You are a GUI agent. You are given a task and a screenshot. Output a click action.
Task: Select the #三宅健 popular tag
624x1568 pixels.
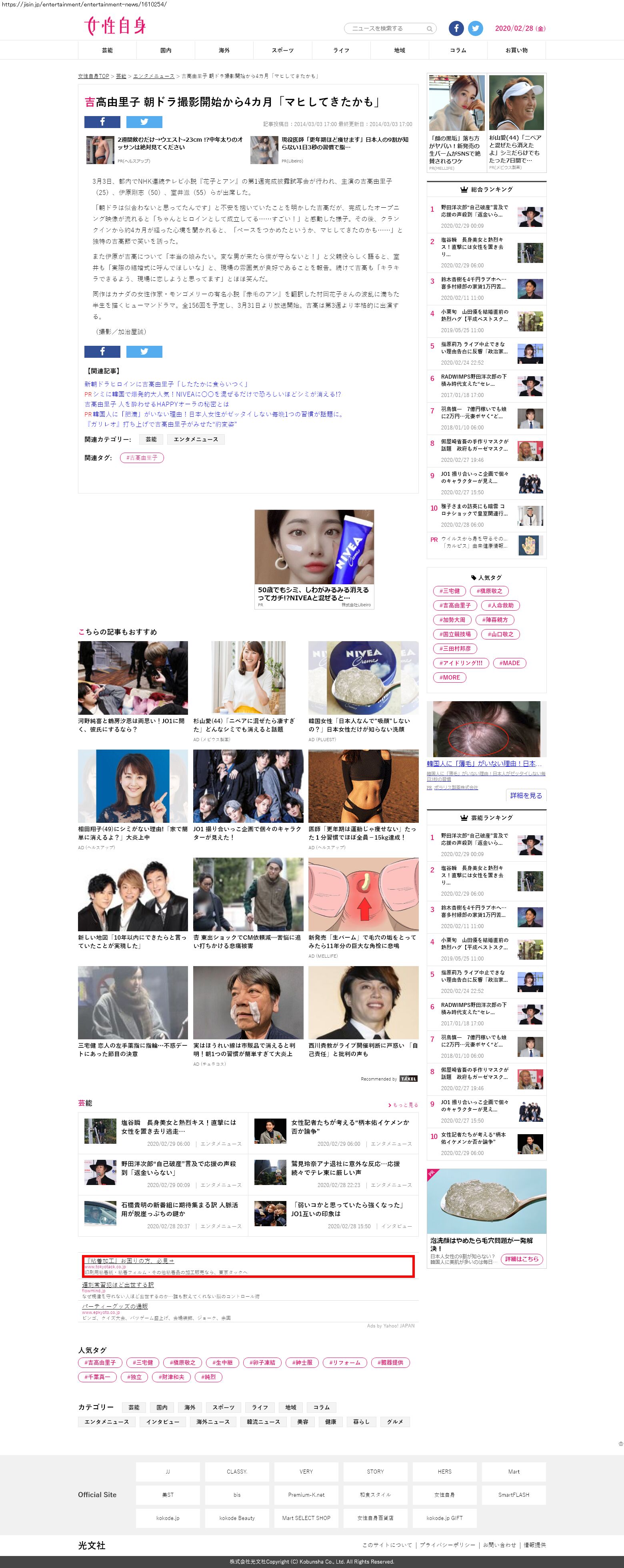449,591
